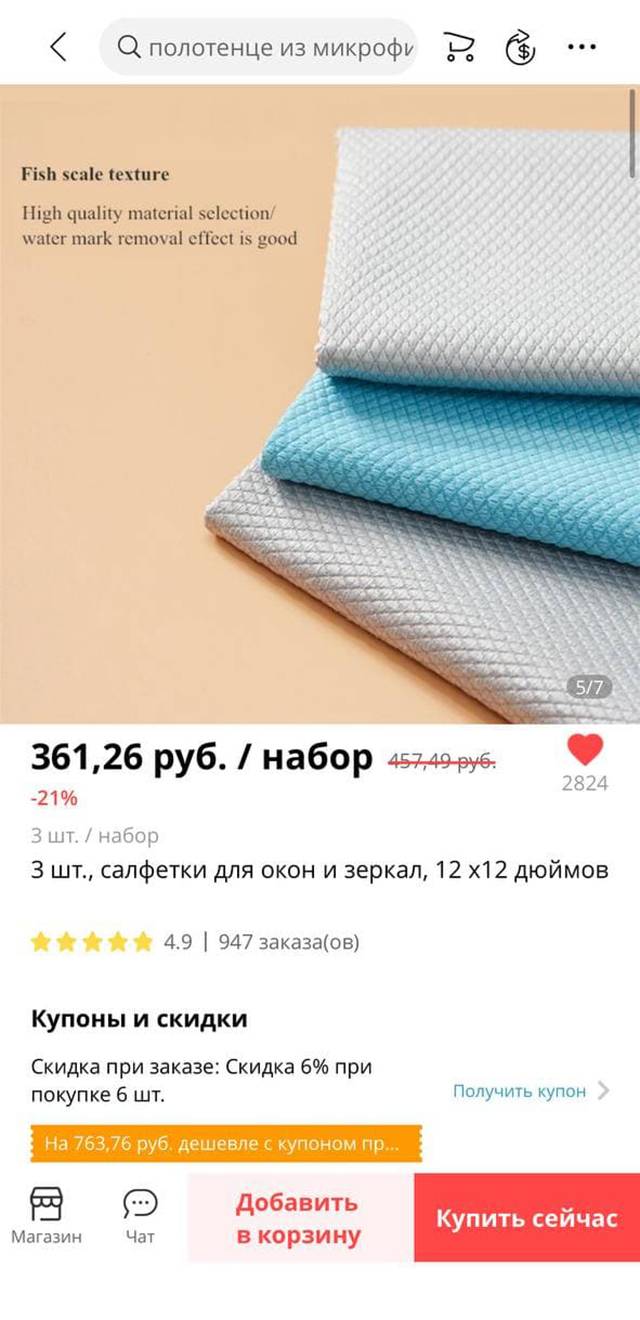Open the coin dollar icon
Screen dimensions: 640x1320
[x=520, y=47]
